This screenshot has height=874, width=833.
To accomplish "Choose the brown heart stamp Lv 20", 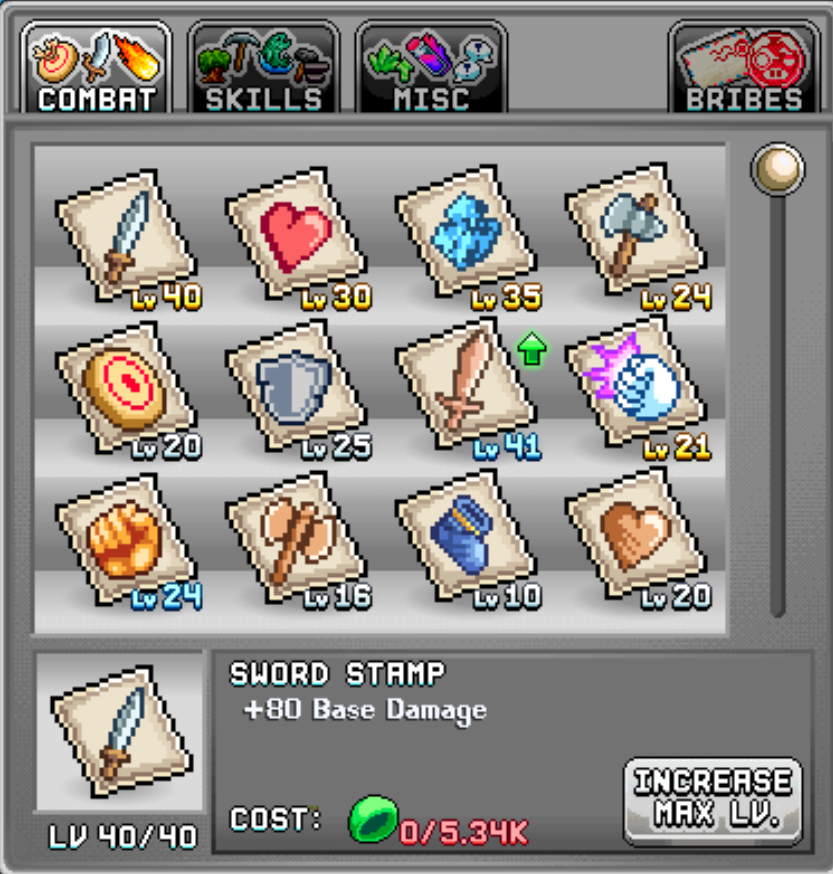I will coord(632,540).
